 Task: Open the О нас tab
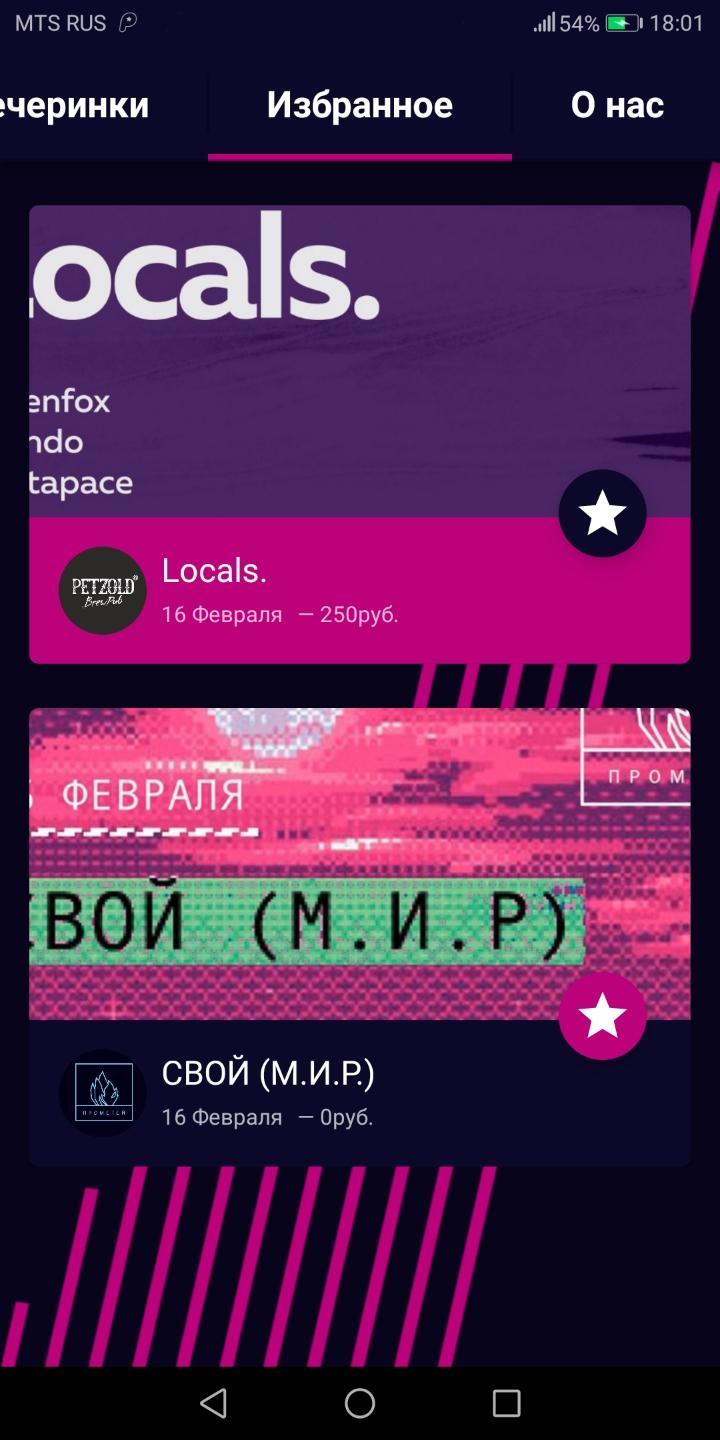(616, 103)
